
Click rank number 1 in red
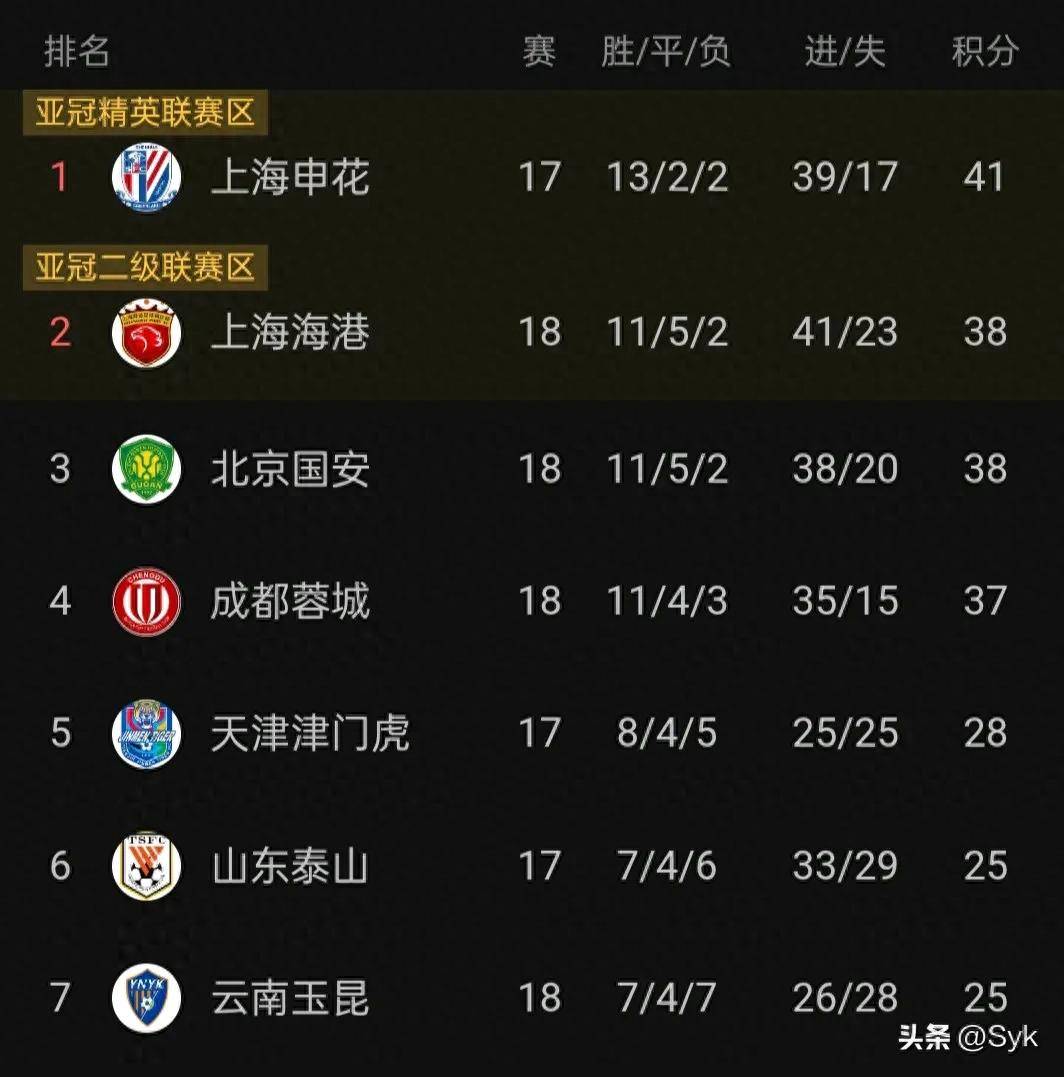(58, 178)
